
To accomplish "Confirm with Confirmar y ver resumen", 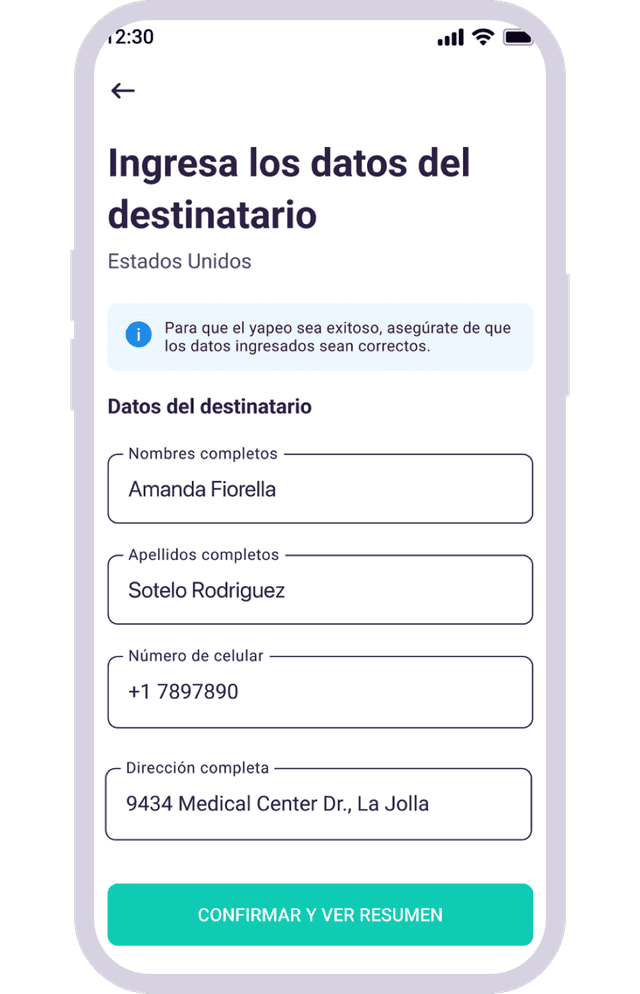I will click(320, 915).
